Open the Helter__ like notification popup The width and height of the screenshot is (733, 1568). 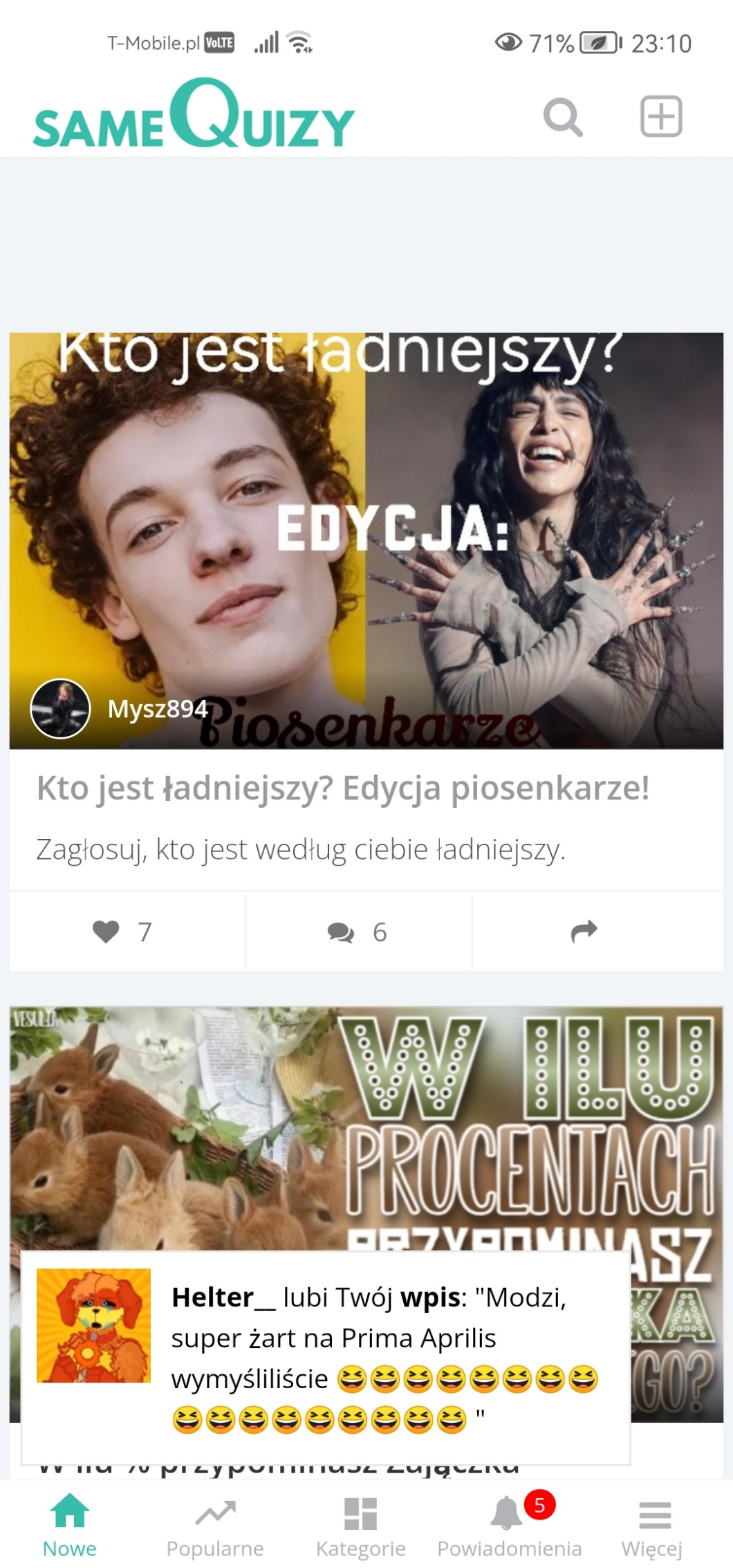coord(325,1357)
